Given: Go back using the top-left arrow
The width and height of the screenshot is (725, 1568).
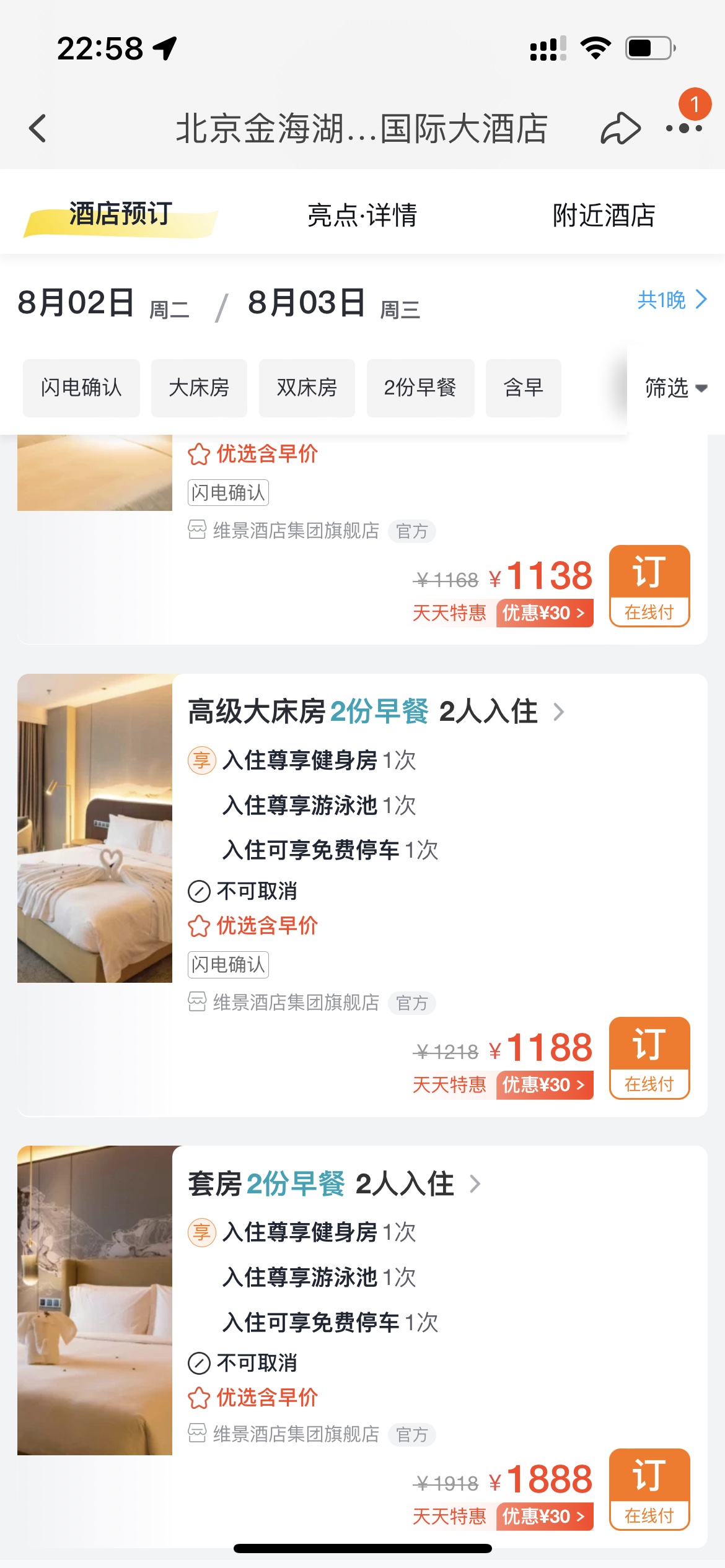Looking at the screenshot, I should pos(38,129).
